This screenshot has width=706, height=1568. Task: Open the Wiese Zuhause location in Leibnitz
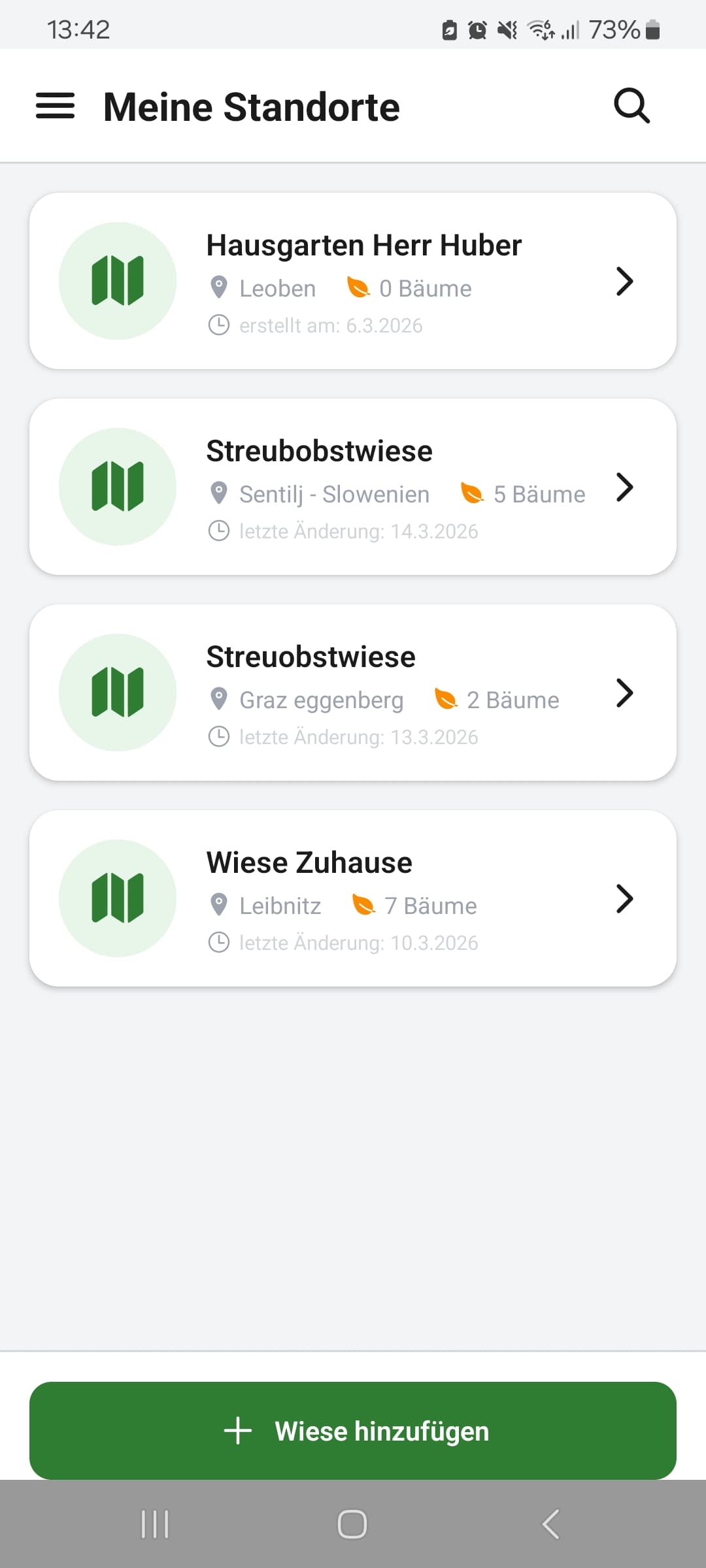(x=353, y=898)
